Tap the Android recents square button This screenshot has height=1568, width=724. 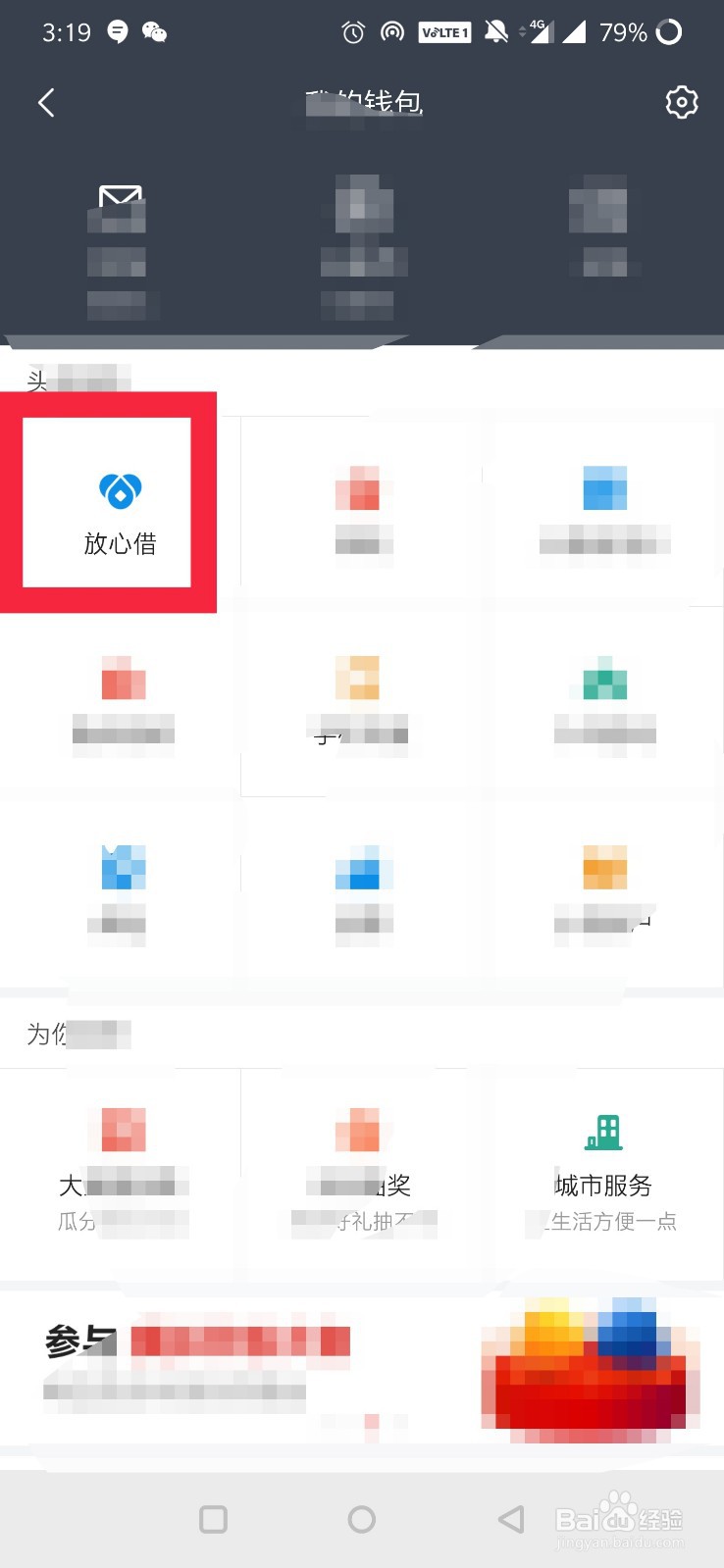click(x=213, y=1519)
